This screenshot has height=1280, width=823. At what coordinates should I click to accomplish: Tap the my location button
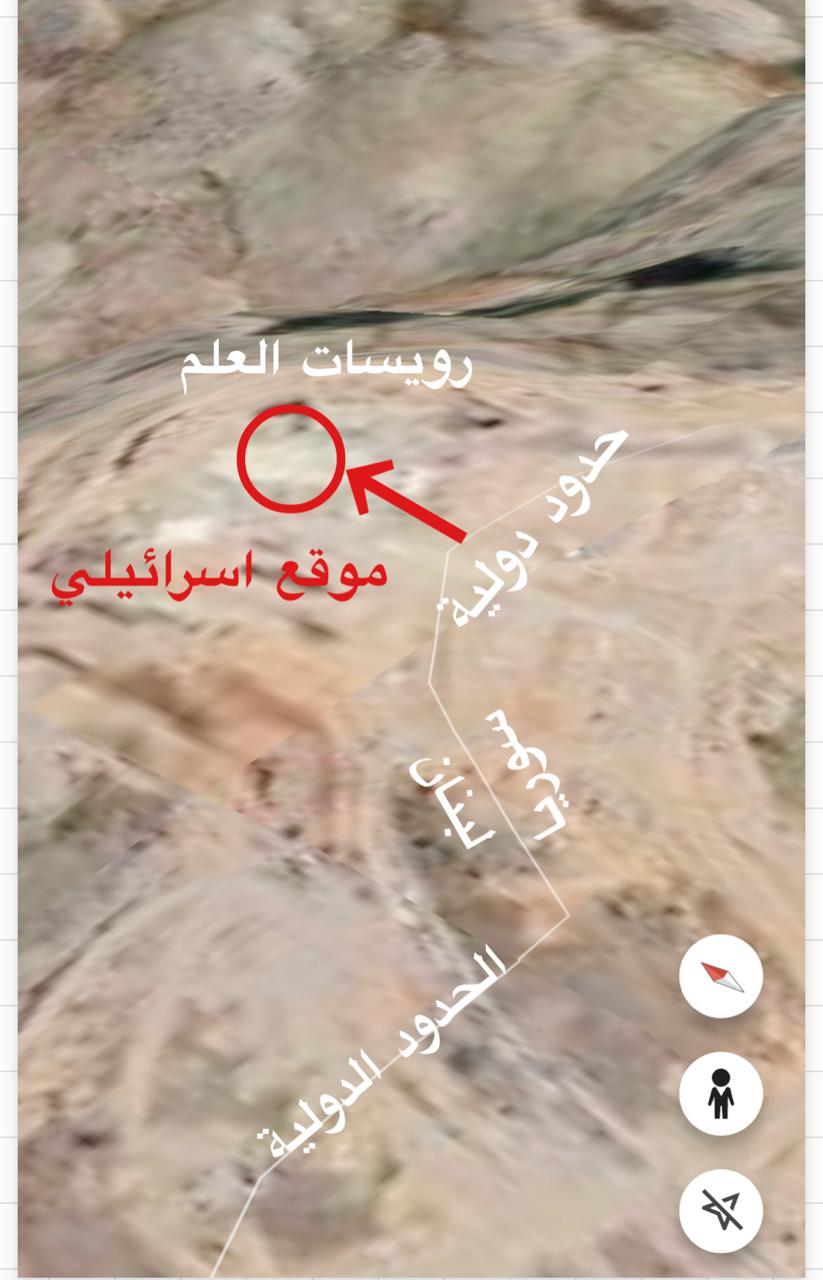click(x=721, y=1210)
